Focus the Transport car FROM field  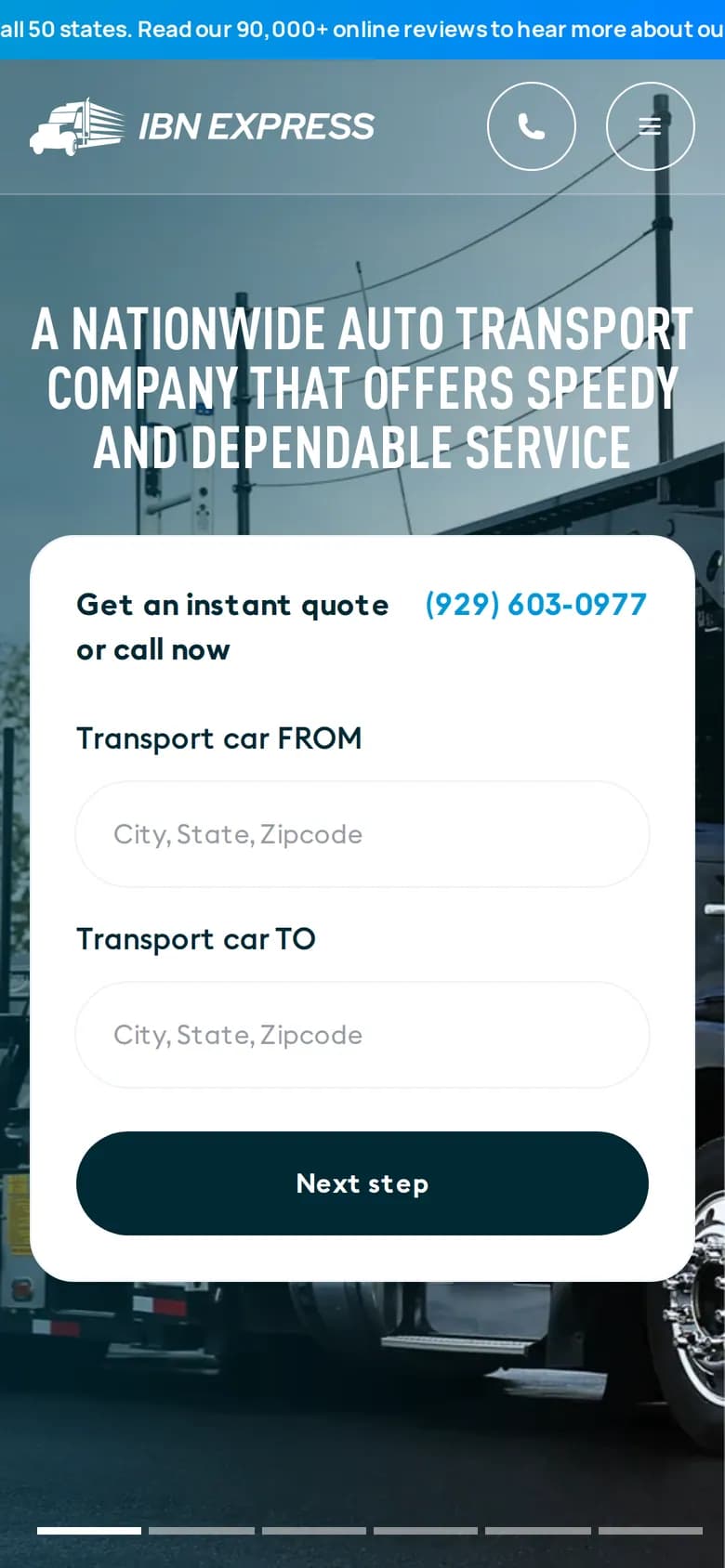tap(362, 834)
